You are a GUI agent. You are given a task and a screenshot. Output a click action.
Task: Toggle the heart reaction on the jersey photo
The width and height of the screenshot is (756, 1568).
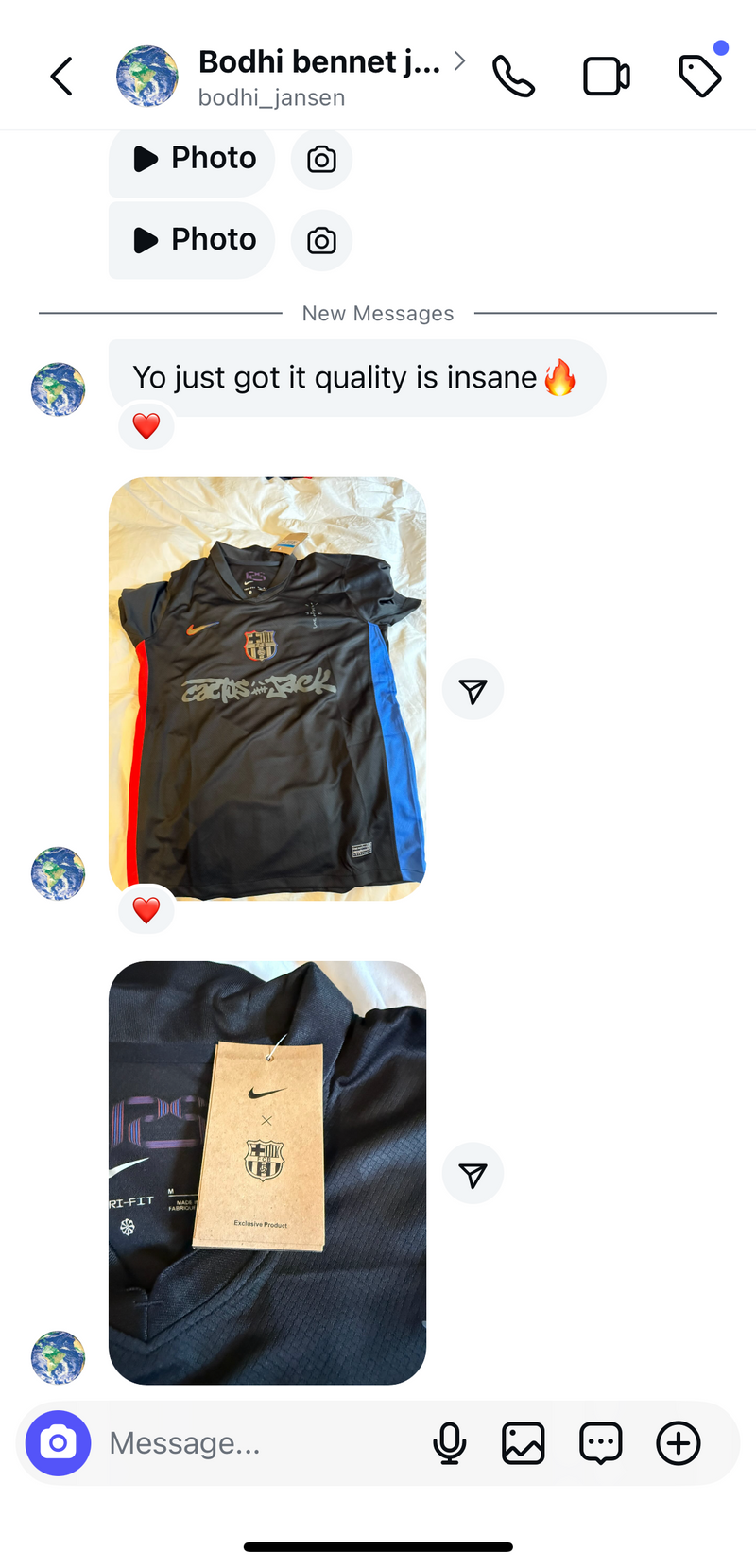[146, 910]
